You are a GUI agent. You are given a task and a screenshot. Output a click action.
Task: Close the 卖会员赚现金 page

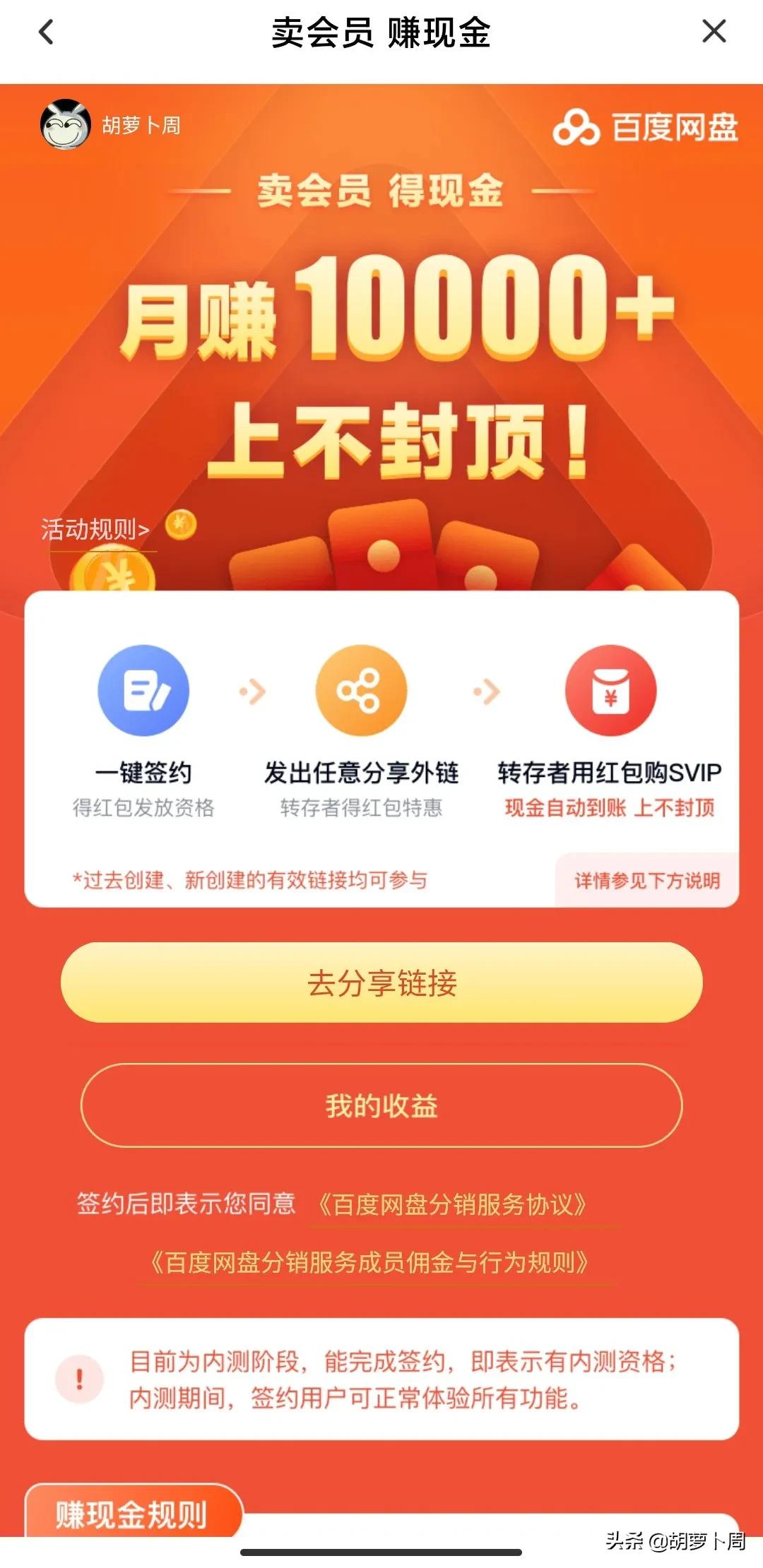click(x=716, y=32)
